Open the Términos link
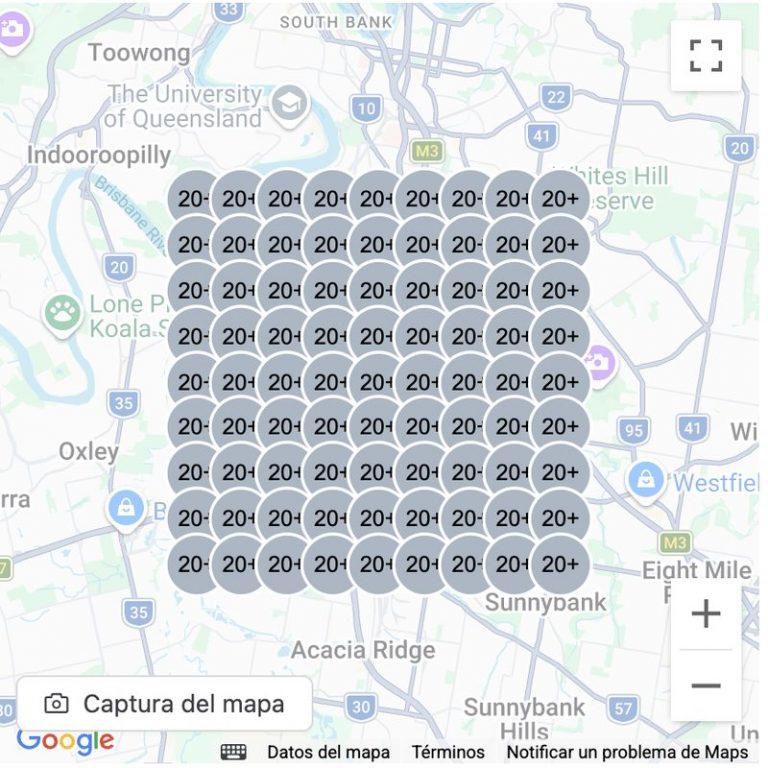Image resolution: width=768 pixels, height=768 pixels. [x=448, y=752]
